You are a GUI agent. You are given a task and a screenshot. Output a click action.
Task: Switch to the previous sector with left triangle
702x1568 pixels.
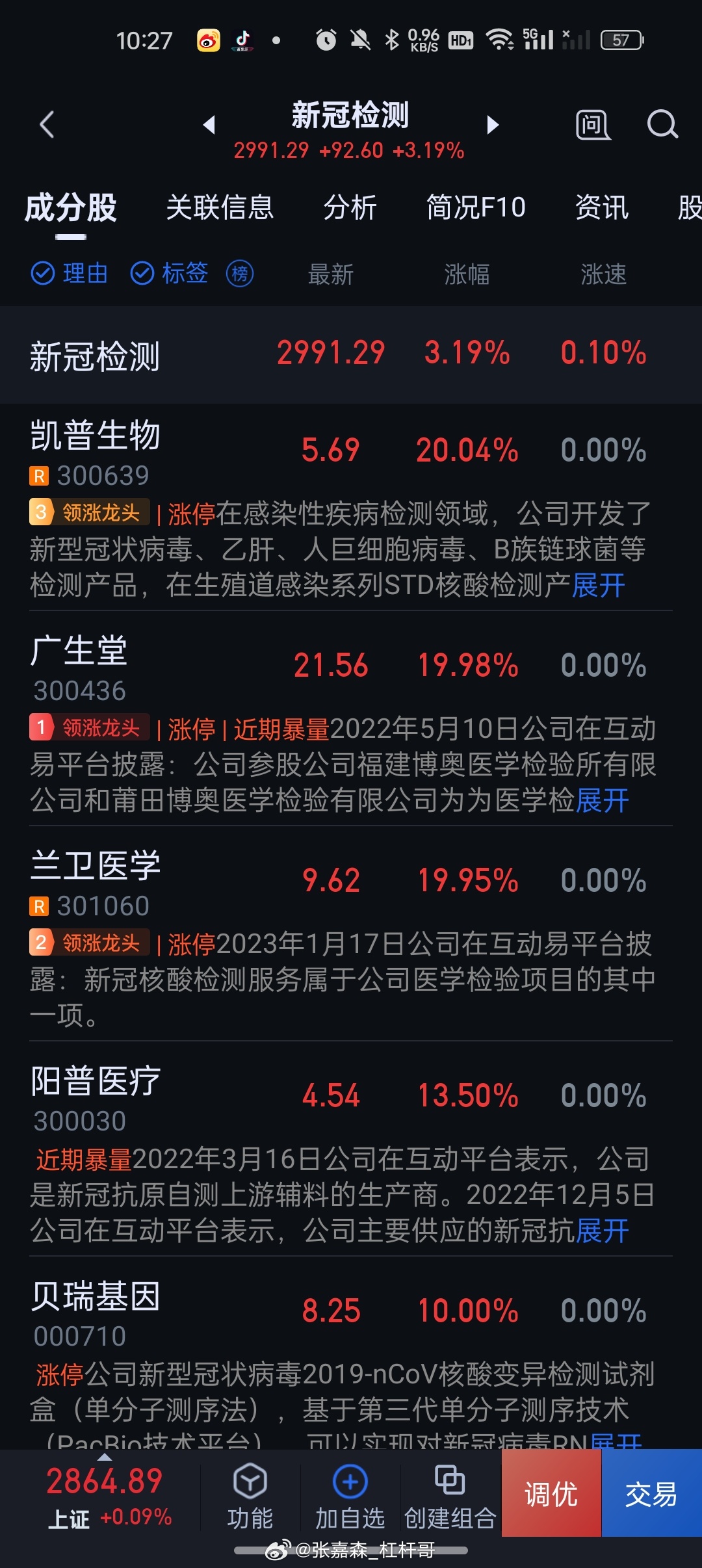(x=209, y=124)
